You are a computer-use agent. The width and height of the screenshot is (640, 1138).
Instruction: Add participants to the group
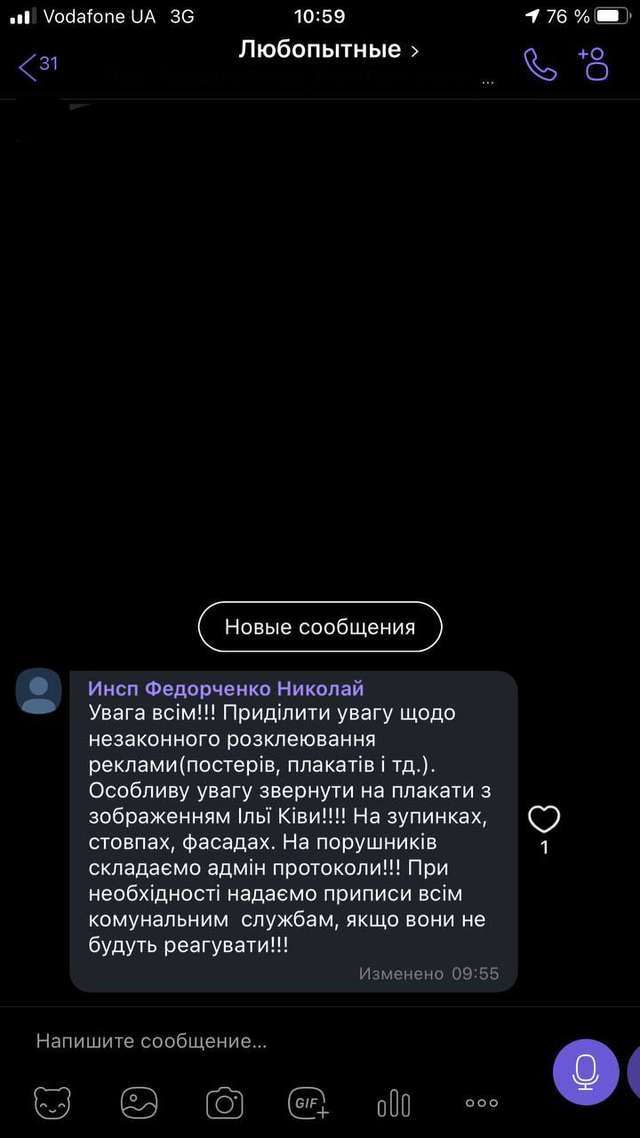[x=593, y=63]
